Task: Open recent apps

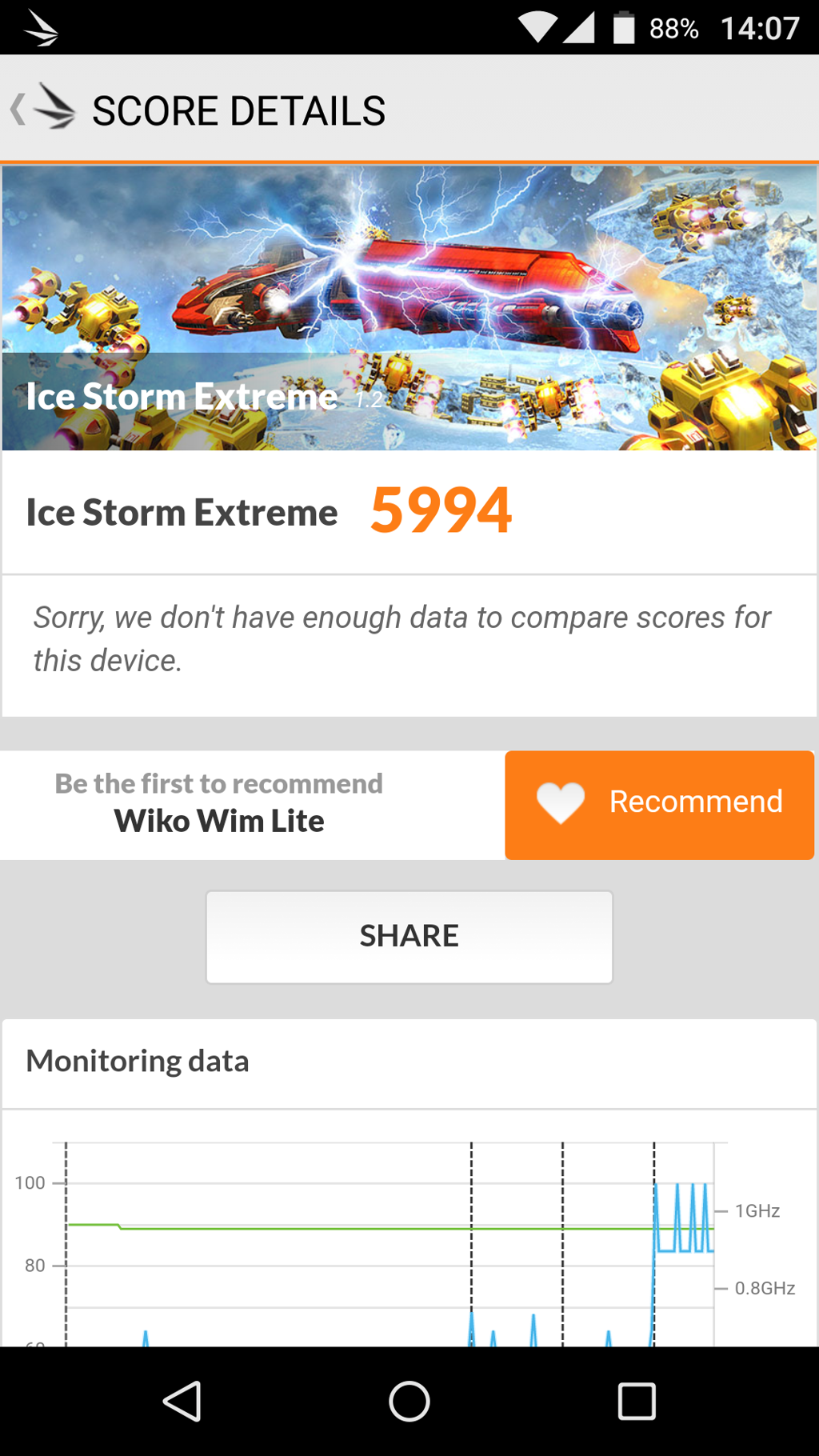Action: point(637,1401)
